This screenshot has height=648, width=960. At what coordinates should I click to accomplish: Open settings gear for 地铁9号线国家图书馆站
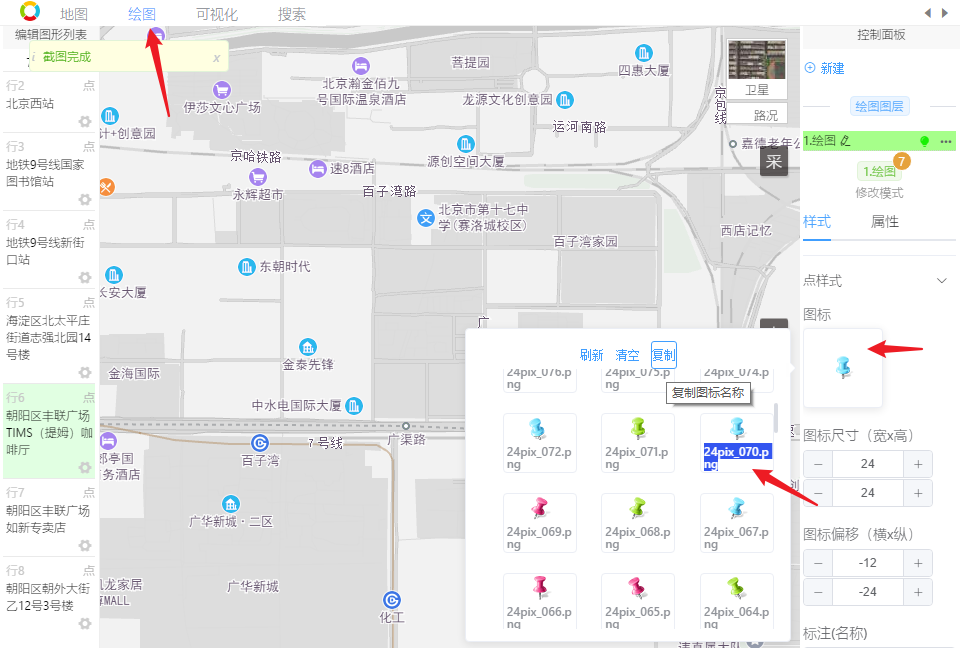pyautogui.click(x=85, y=200)
